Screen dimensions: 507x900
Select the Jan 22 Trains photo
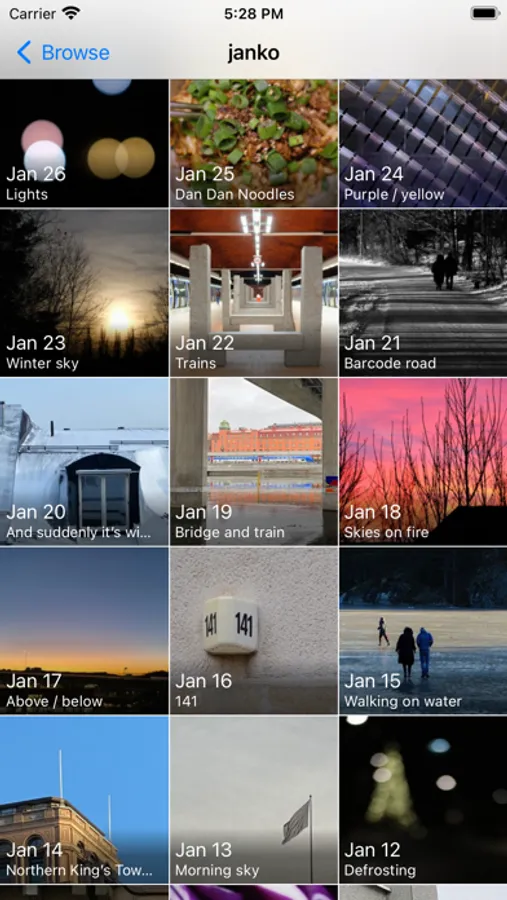[x=254, y=293]
